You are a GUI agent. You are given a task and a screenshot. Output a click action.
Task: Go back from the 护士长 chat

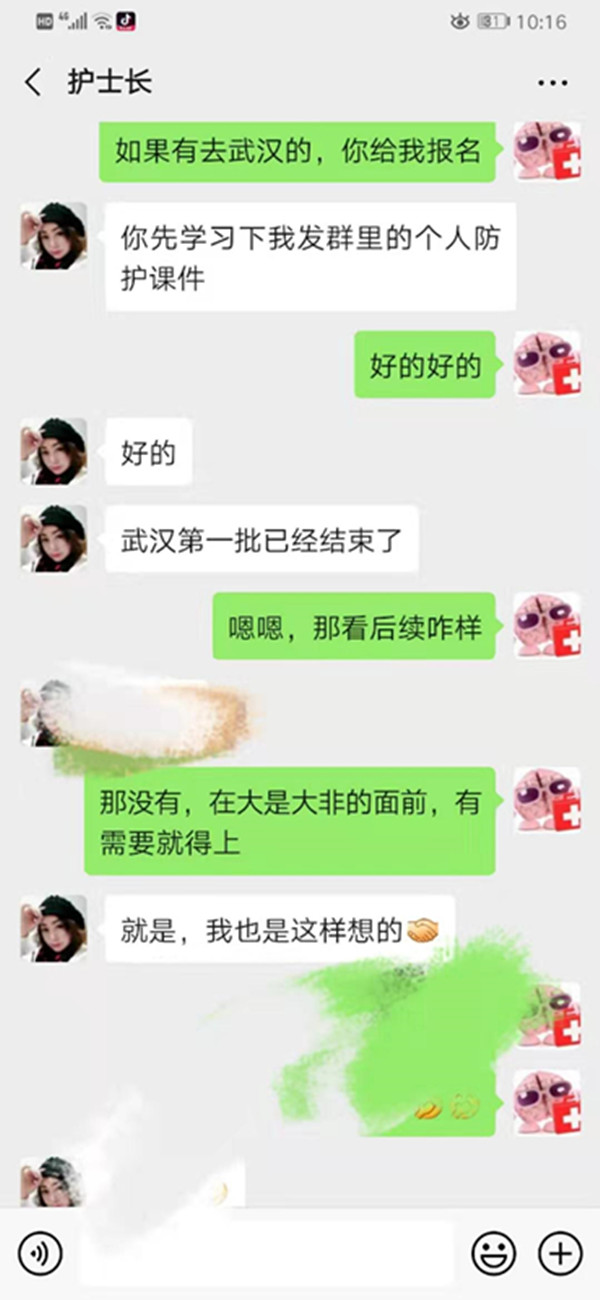[x=33, y=82]
